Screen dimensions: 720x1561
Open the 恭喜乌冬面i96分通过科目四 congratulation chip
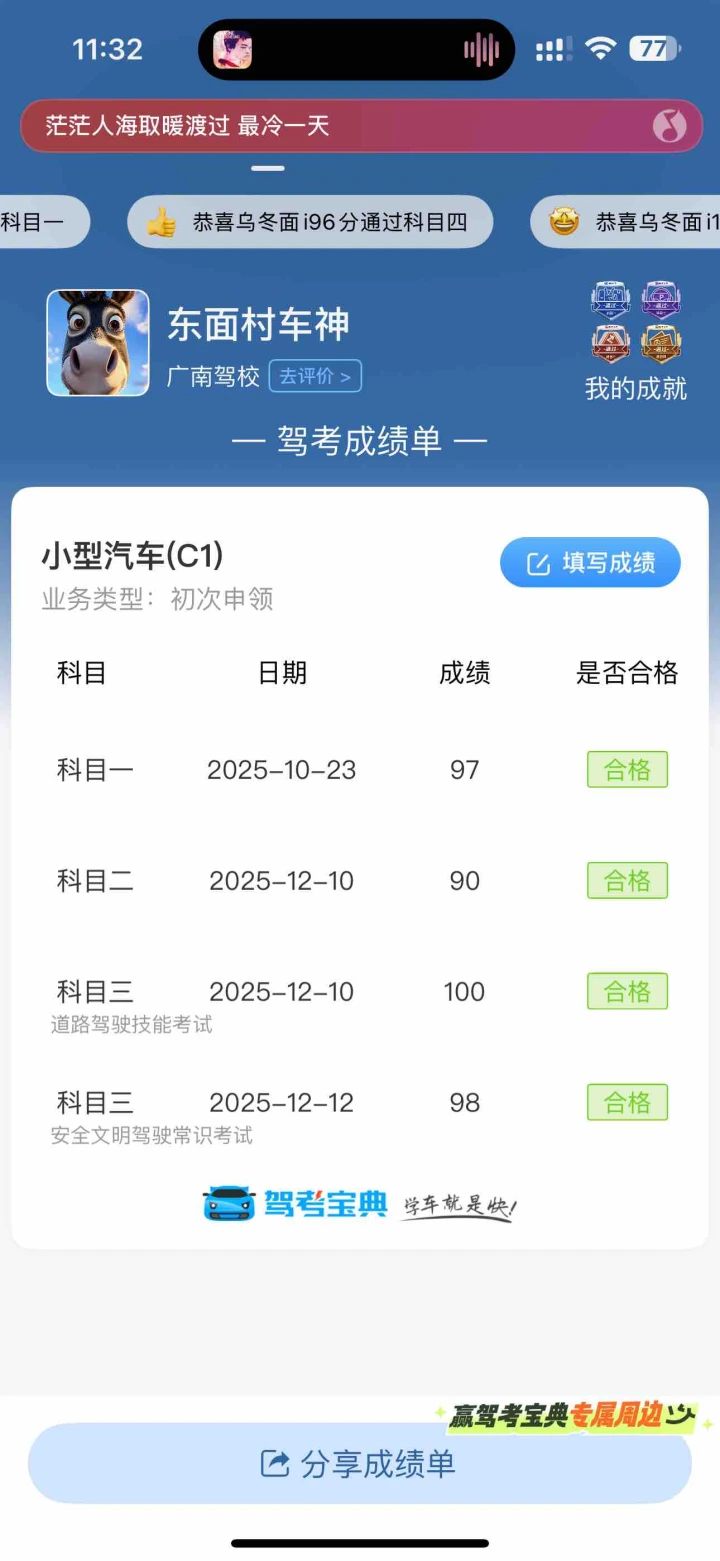click(310, 222)
